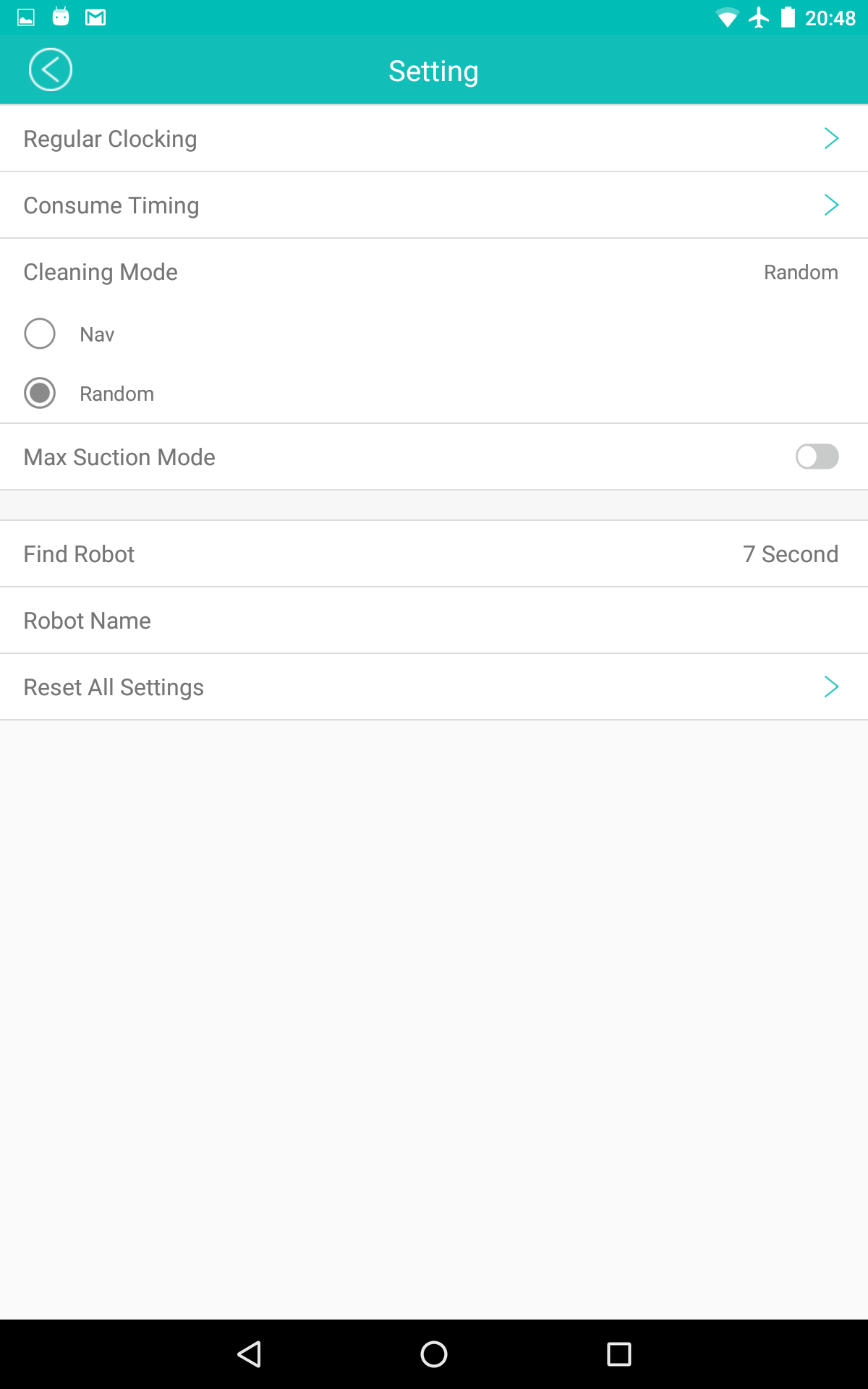Image resolution: width=868 pixels, height=1389 pixels.
Task: Open Find Robot duration setting
Action: pos(434,553)
